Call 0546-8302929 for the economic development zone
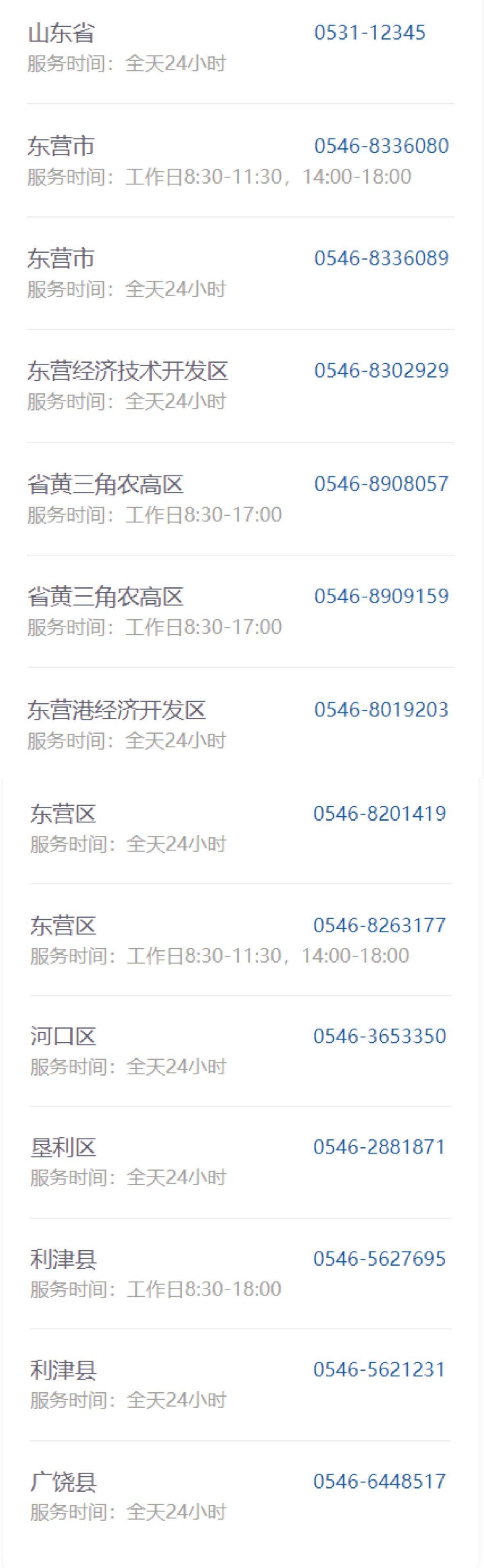484x1568 pixels. click(x=381, y=370)
